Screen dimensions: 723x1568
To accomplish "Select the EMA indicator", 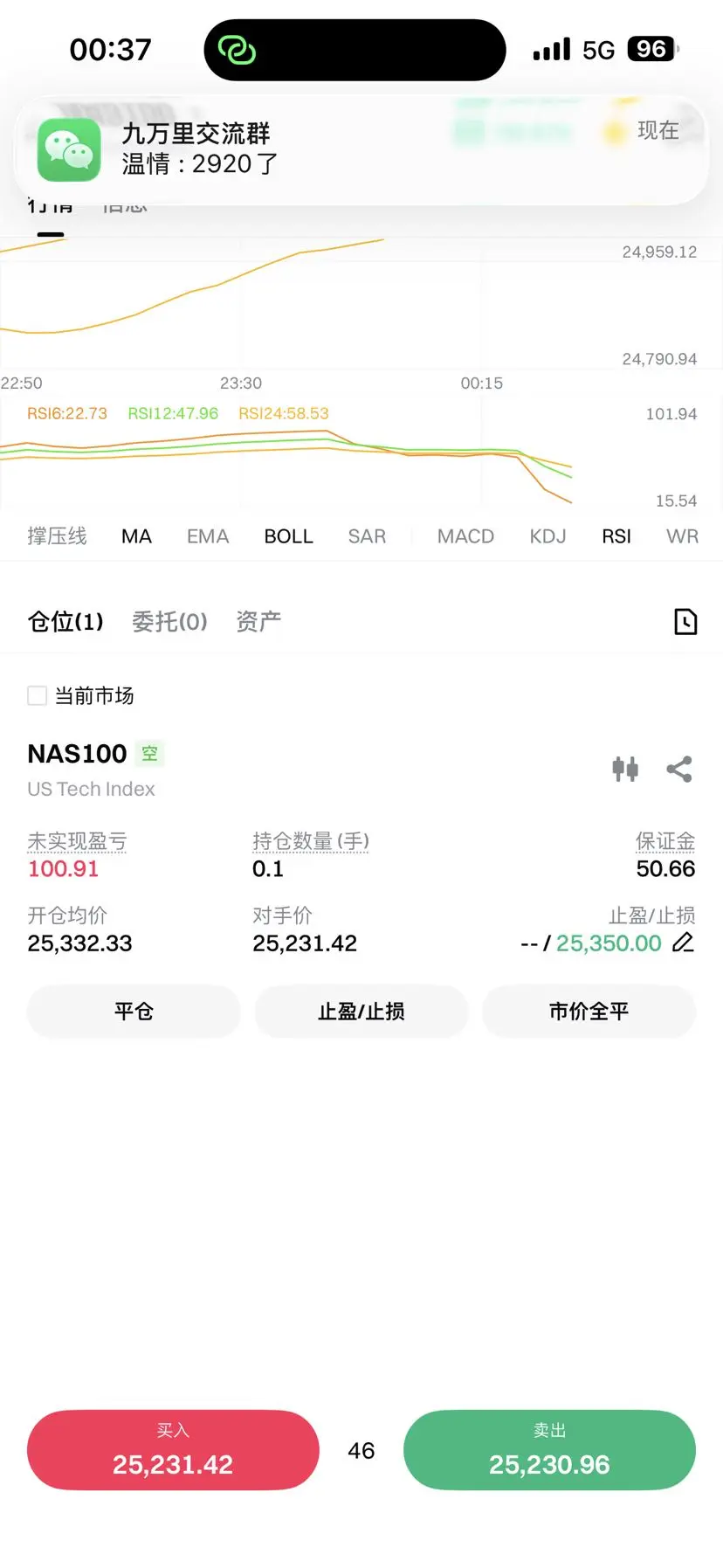I will [x=208, y=536].
